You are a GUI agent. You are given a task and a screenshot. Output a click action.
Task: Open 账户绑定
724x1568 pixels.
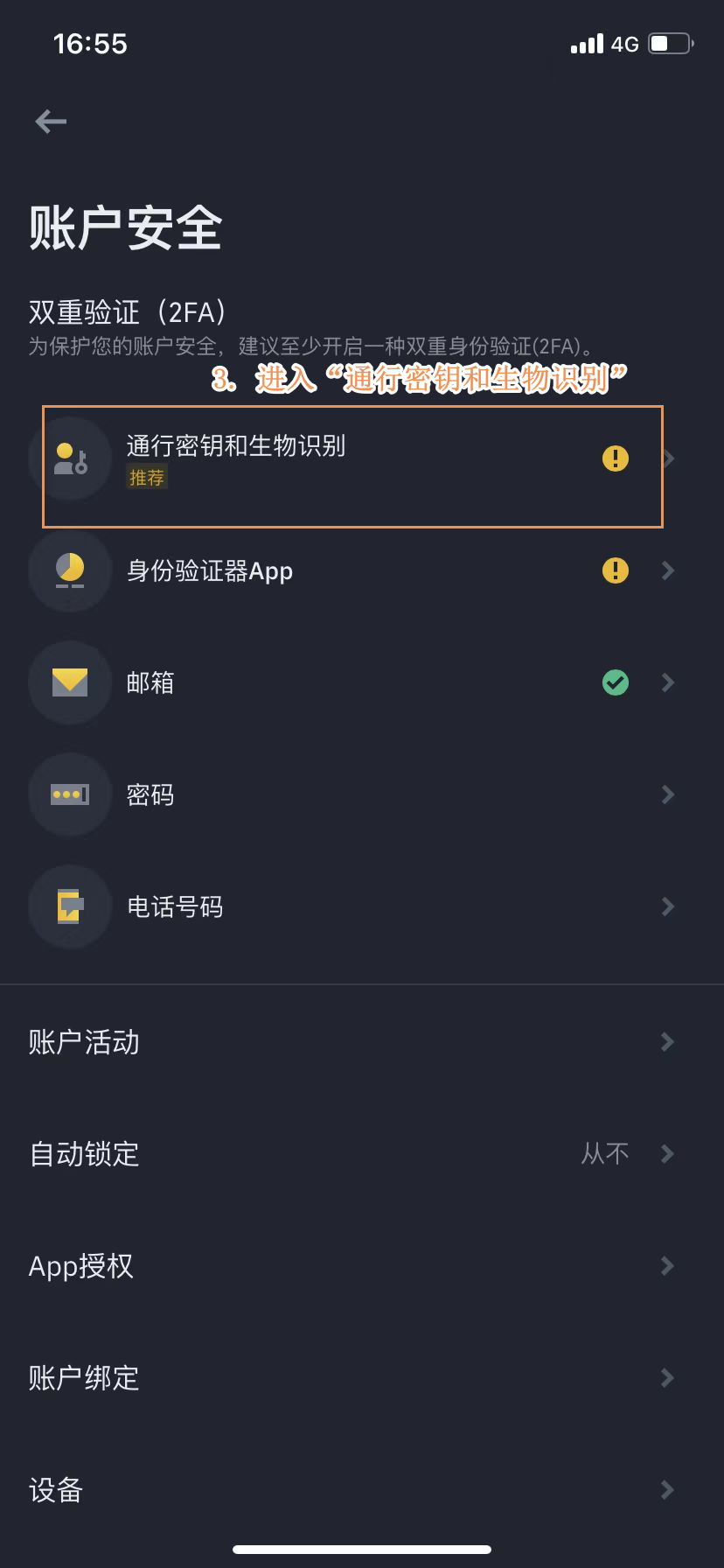click(x=362, y=1377)
